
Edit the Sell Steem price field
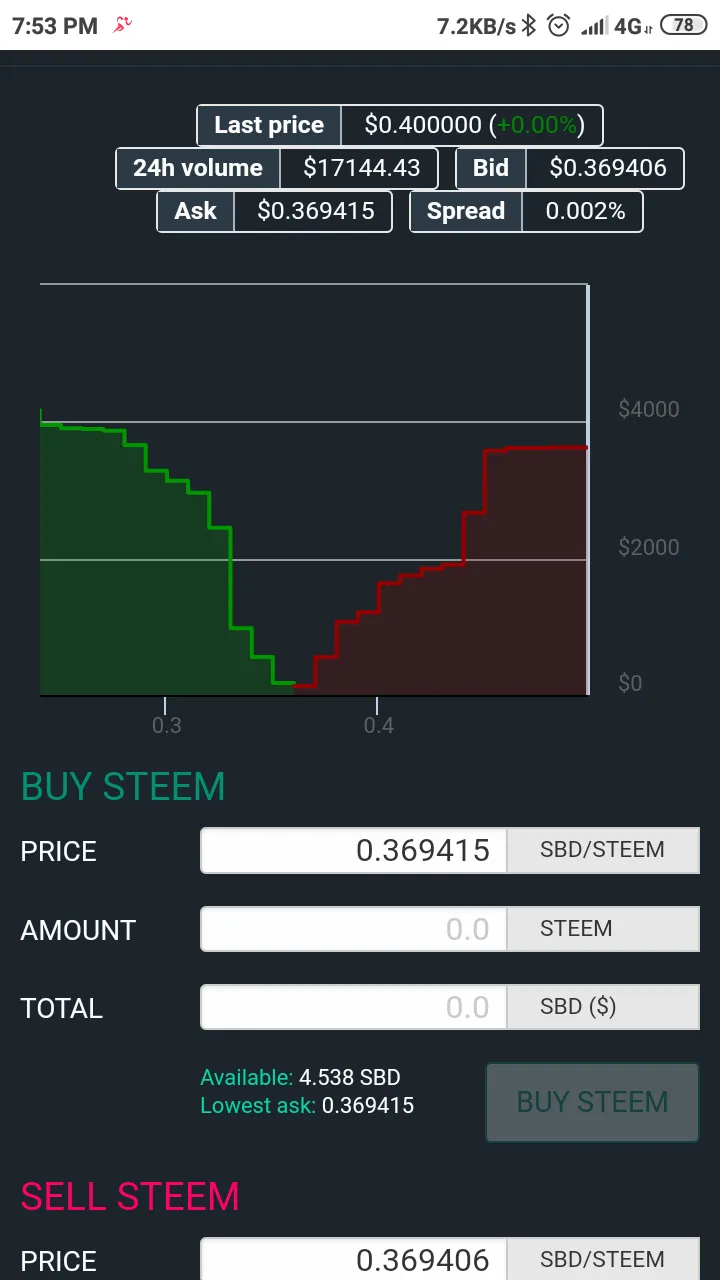click(x=354, y=1260)
